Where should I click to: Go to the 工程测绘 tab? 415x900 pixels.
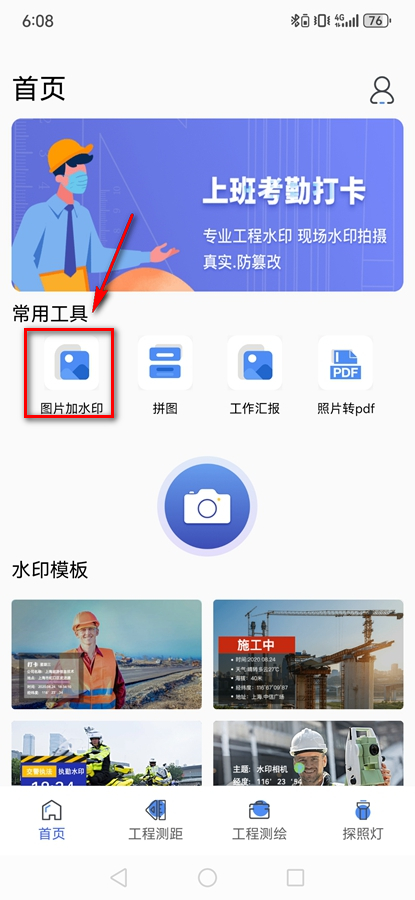pyautogui.click(x=259, y=820)
